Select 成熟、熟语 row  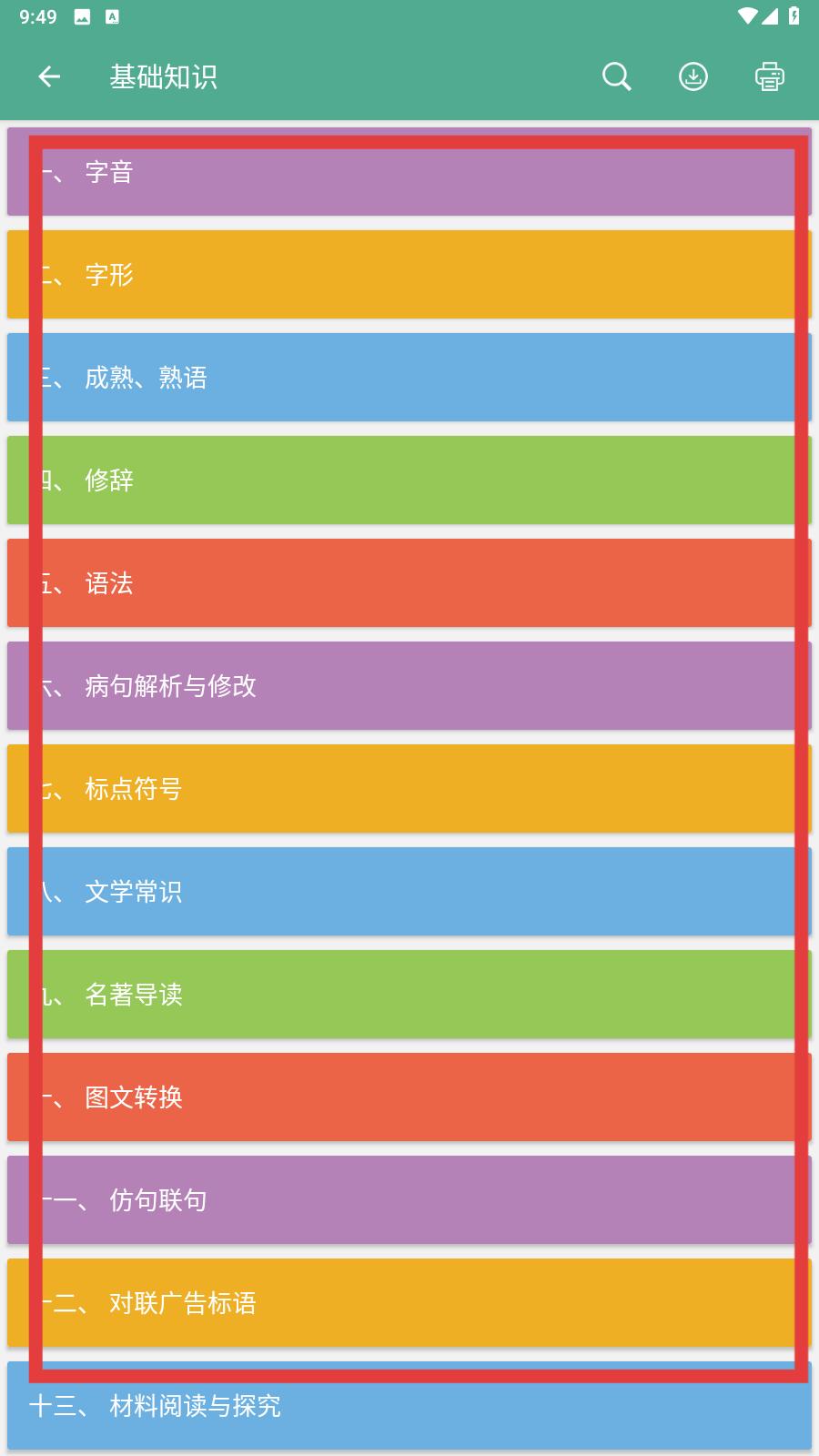[409, 378]
